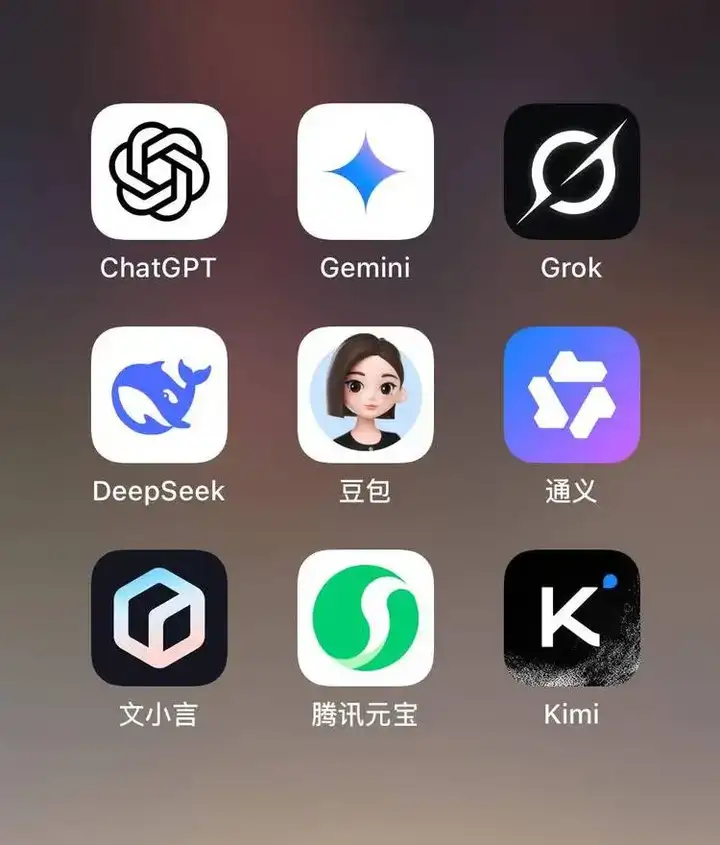Image resolution: width=720 pixels, height=845 pixels.
Task: Open the ChatGPT app
Action: coord(160,173)
